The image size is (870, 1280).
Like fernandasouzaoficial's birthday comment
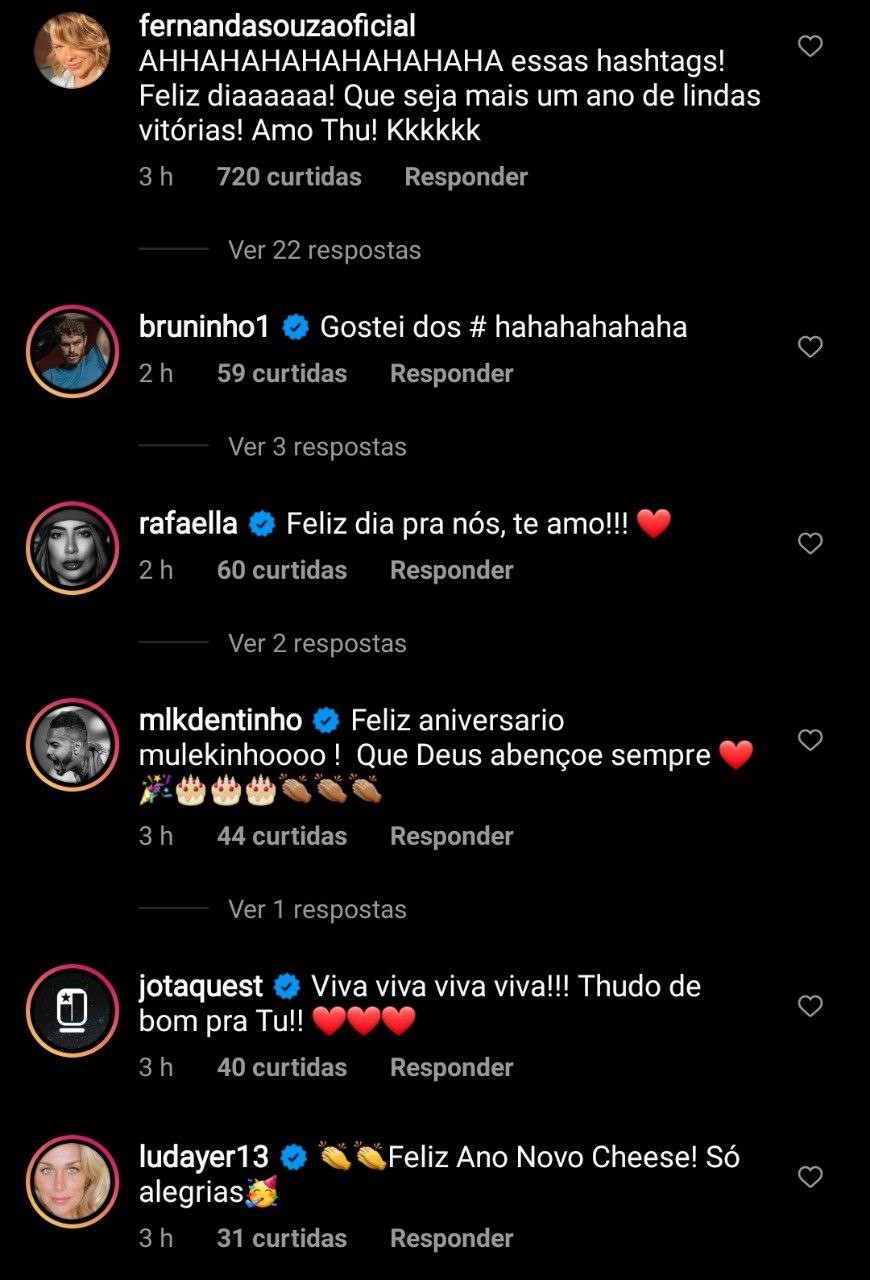click(809, 44)
